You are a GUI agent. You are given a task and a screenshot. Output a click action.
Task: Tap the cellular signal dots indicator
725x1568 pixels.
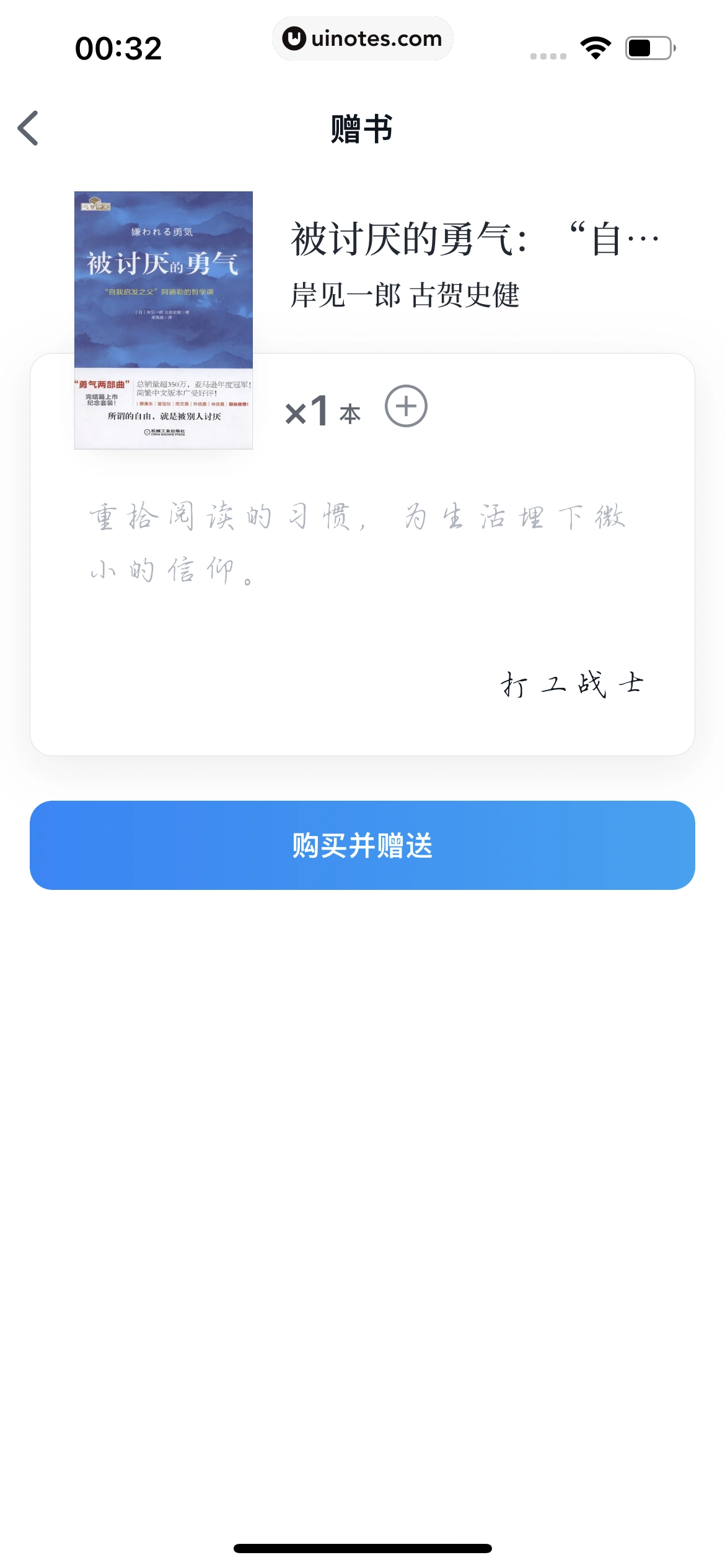pyautogui.click(x=548, y=54)
